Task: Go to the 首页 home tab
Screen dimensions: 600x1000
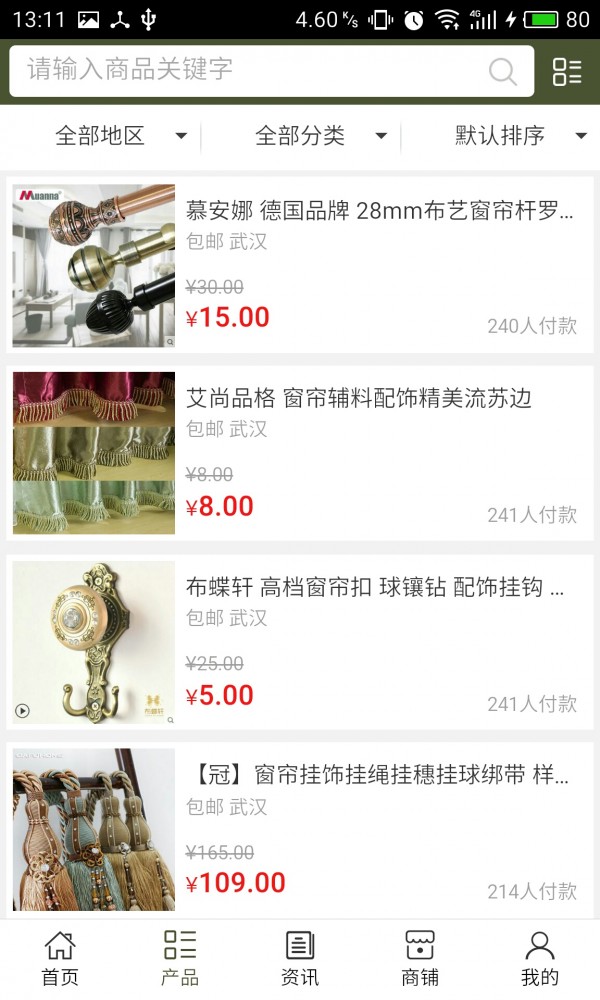Action: click(60, 959)
